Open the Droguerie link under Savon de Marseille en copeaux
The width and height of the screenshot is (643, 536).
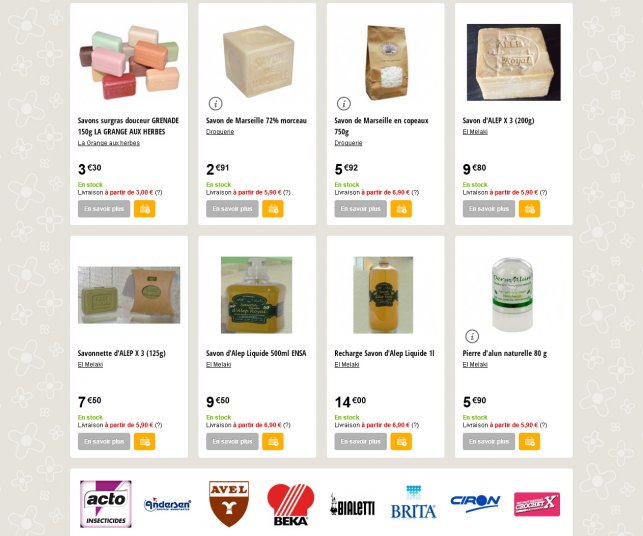(x=348, y=143)
